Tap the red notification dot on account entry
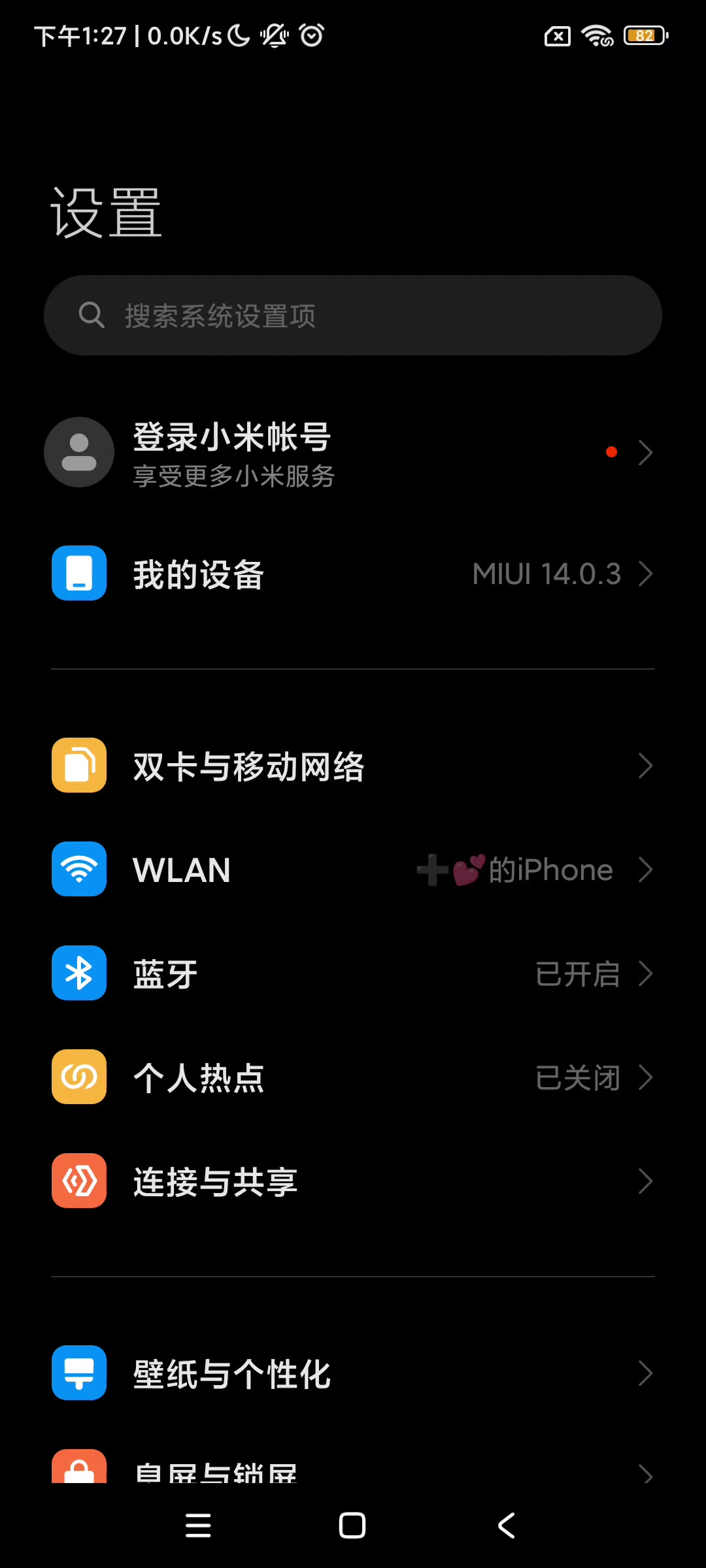 point(611,451)
